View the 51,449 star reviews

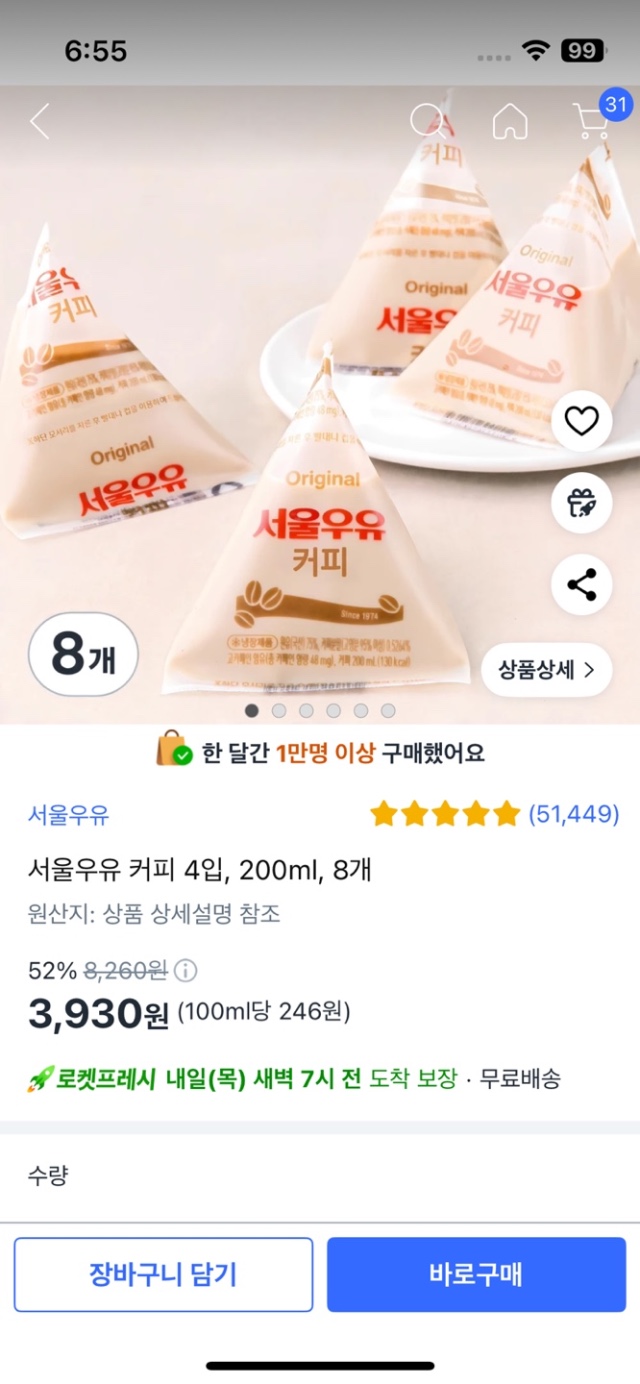(x=494, y=814)
